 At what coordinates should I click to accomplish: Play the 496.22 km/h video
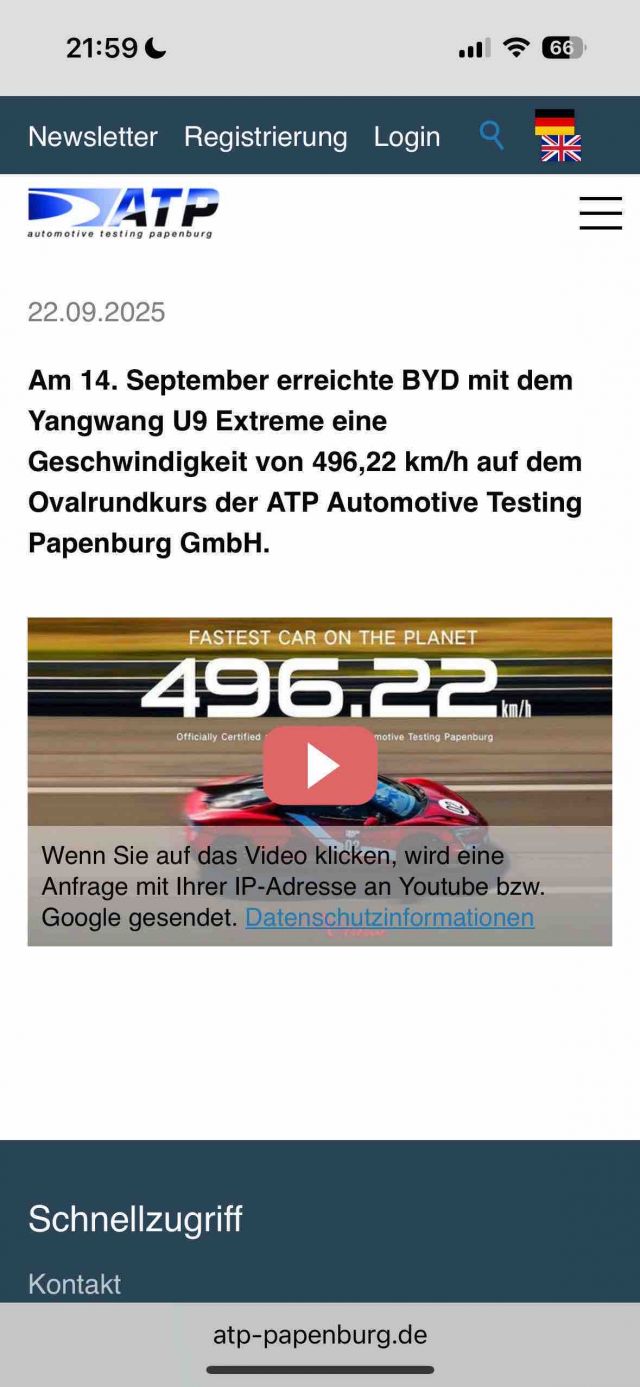click(320, 765)
